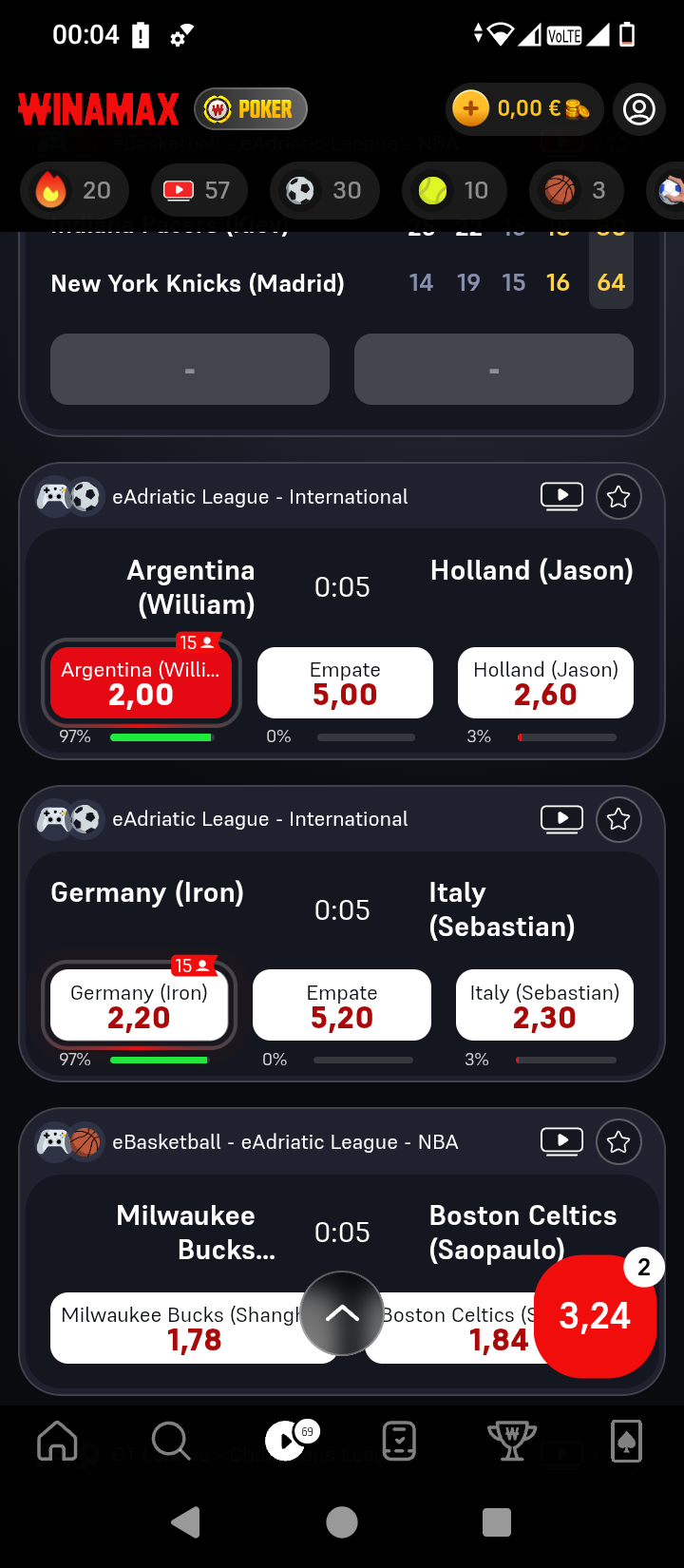Screen dimensions: 684x1568
Task: Filter by football with 30 events
Action: pyautogui.click(x=325, y=190)
